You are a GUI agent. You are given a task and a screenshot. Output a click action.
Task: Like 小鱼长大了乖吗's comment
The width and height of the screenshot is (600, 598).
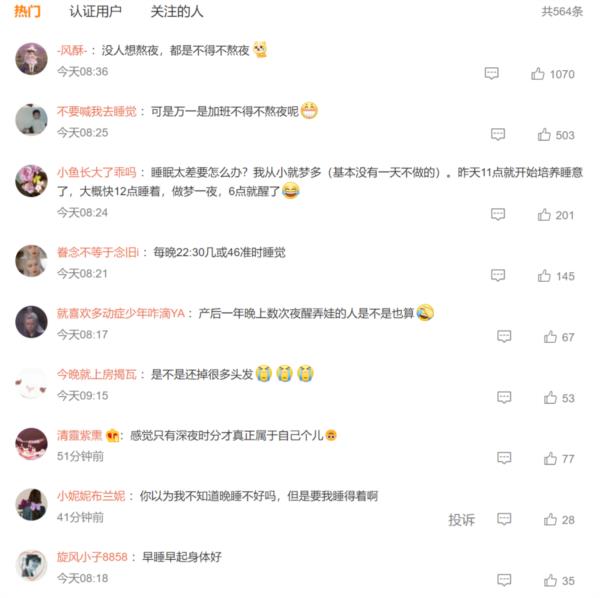(x=545, y=215)
